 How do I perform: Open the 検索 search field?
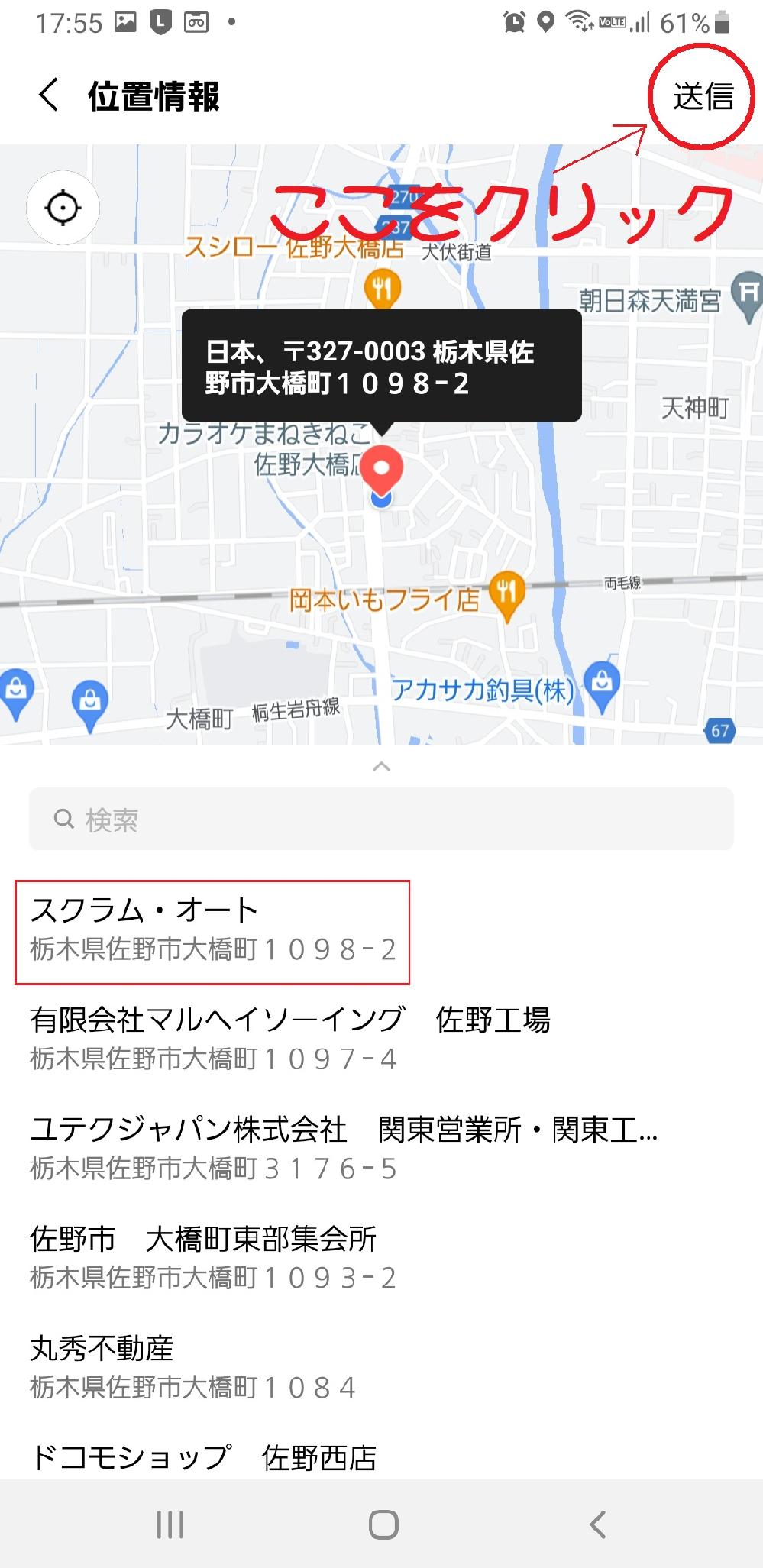(x=381, y=820)
